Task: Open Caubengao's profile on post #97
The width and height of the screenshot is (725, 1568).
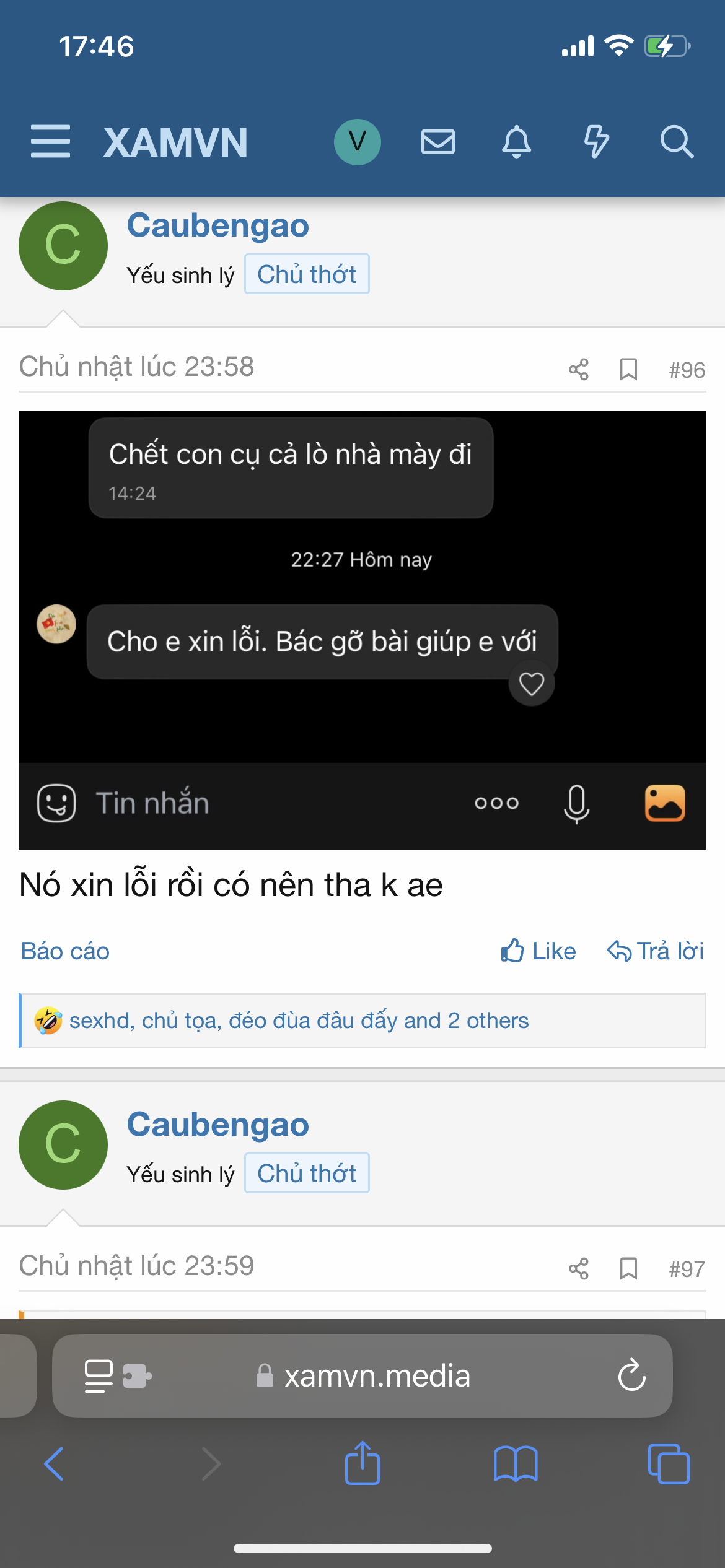Action: [217, 1125]
